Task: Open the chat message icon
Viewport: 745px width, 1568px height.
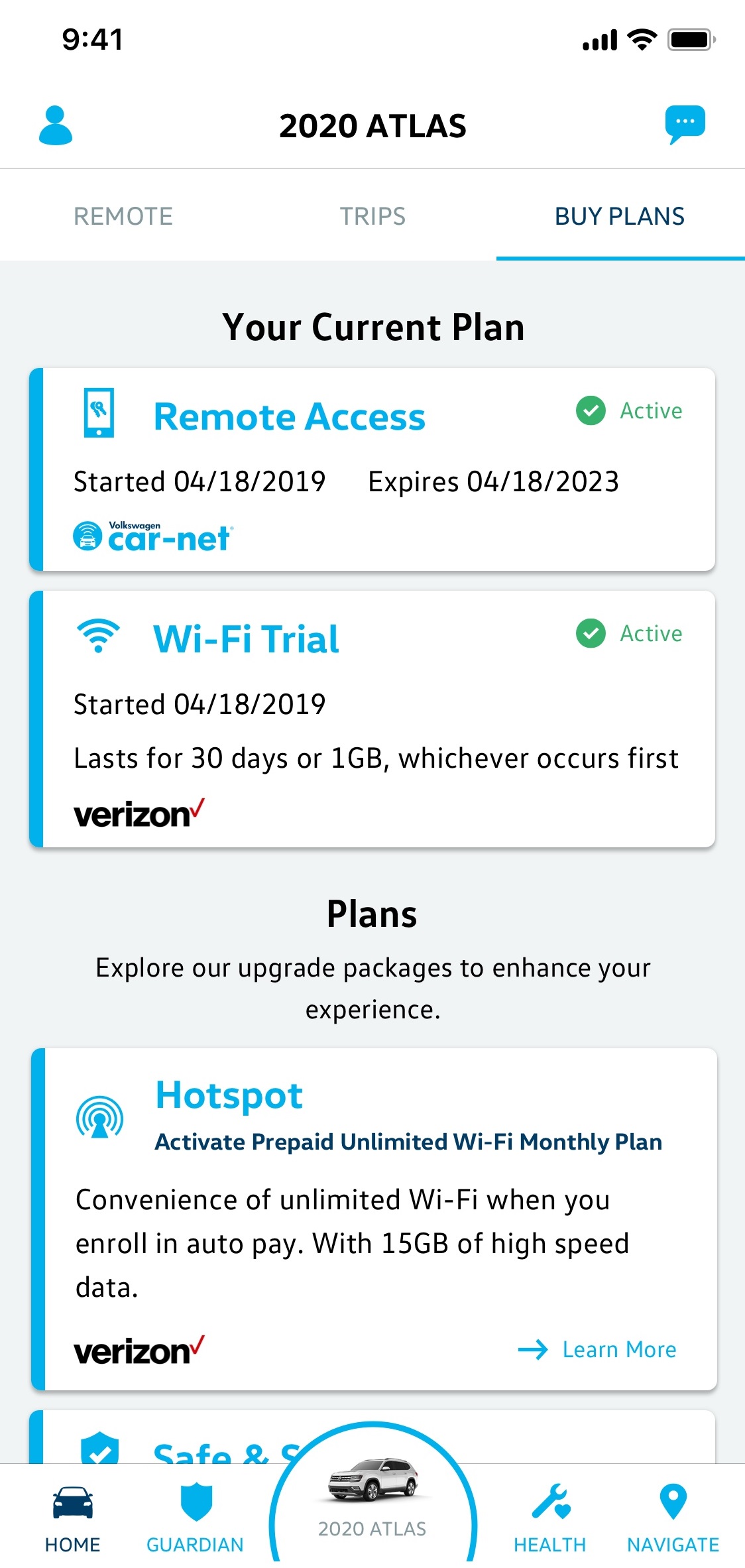Action: coord(685,124)
